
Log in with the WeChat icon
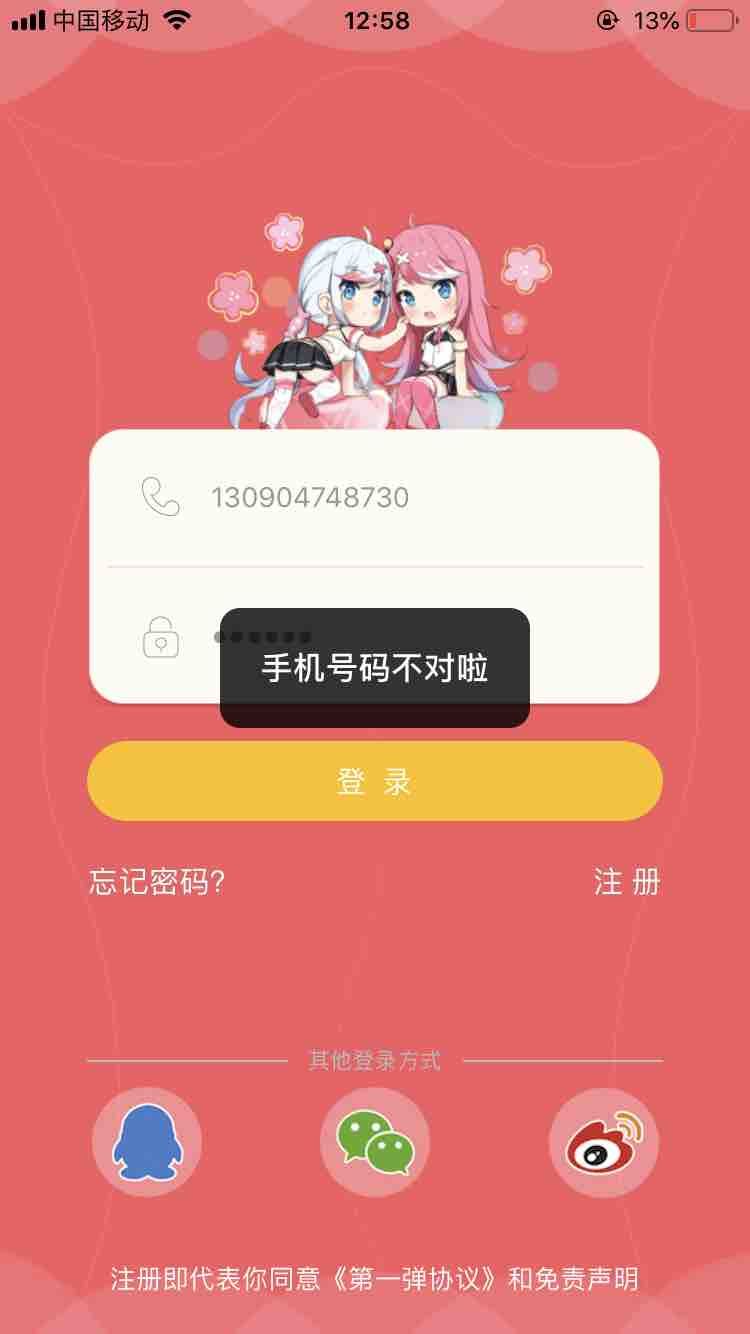(x=374, y=1141)
